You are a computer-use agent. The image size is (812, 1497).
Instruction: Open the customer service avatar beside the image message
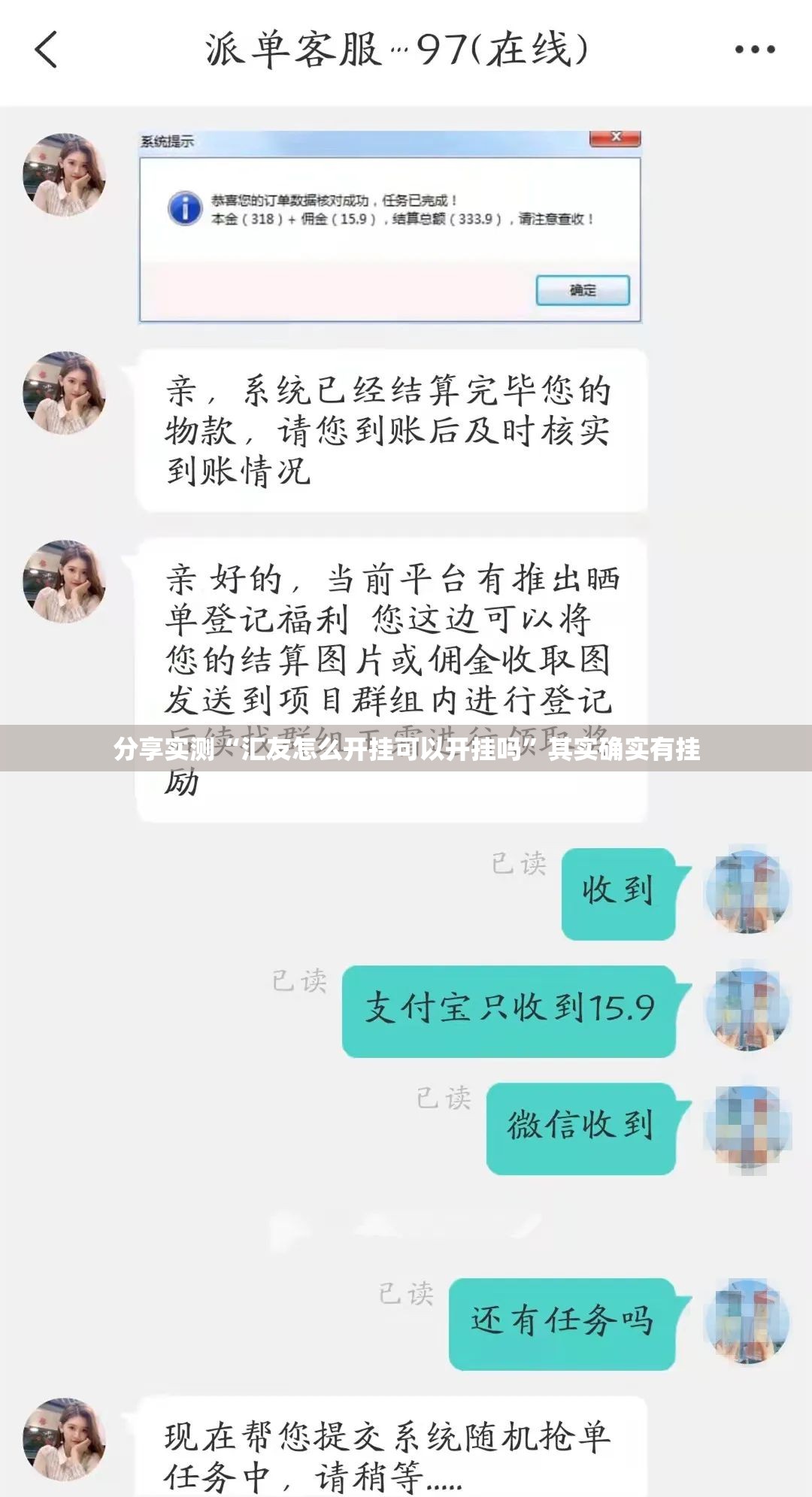[64, 175]
